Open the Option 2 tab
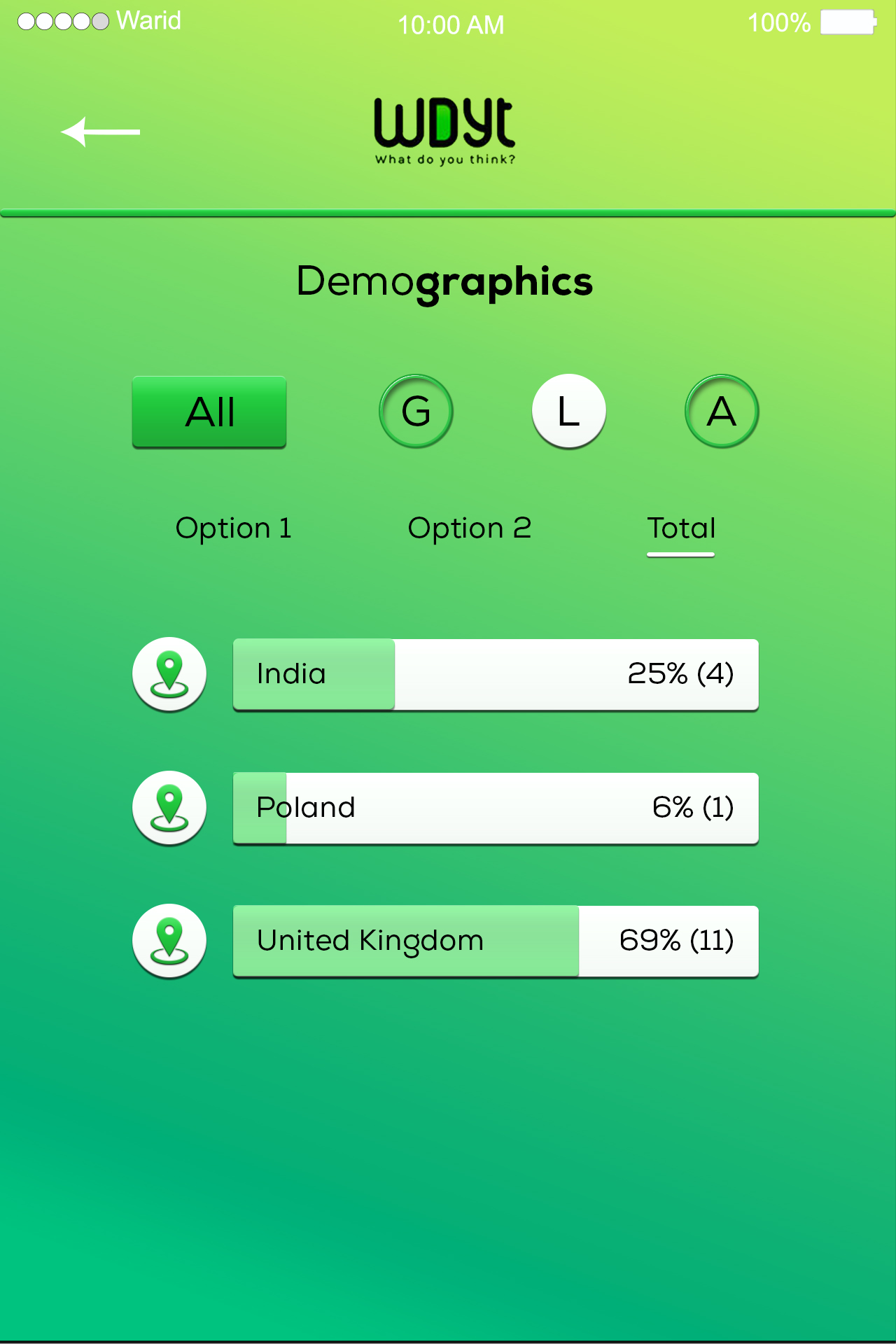Screen dimensions: 896x1344 coord(469,528)
